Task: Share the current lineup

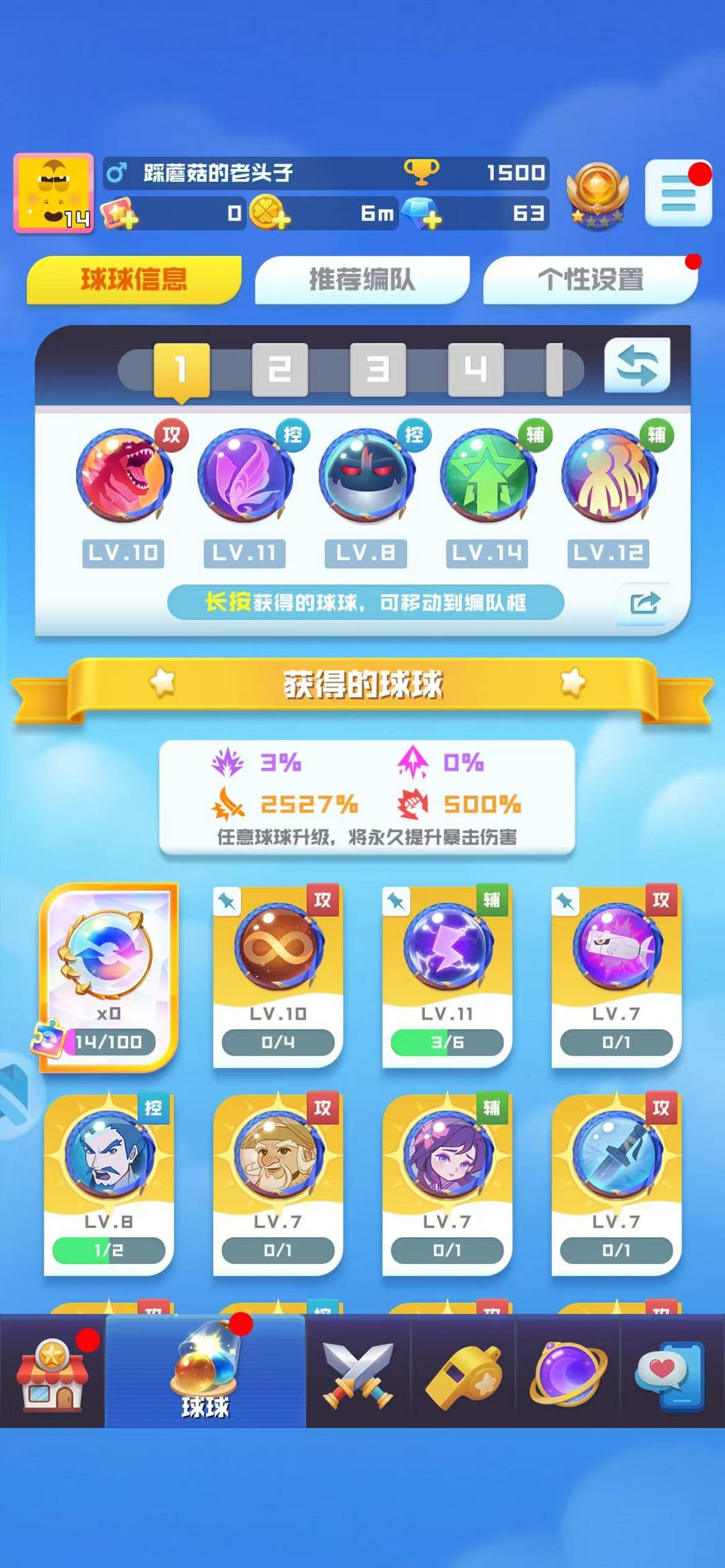Action: (644, 603)
